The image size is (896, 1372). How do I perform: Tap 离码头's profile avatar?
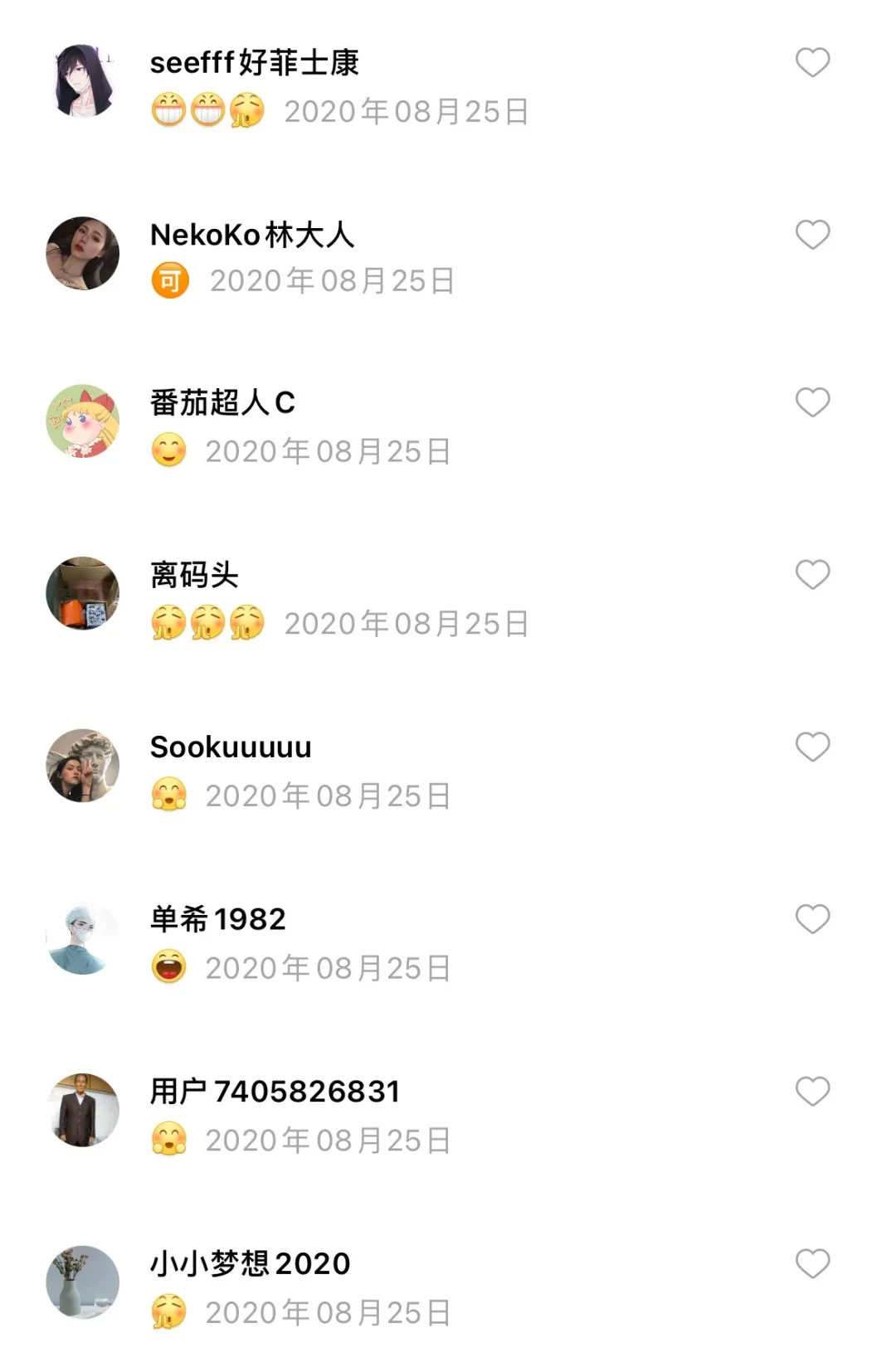click(x=83, y=593)
